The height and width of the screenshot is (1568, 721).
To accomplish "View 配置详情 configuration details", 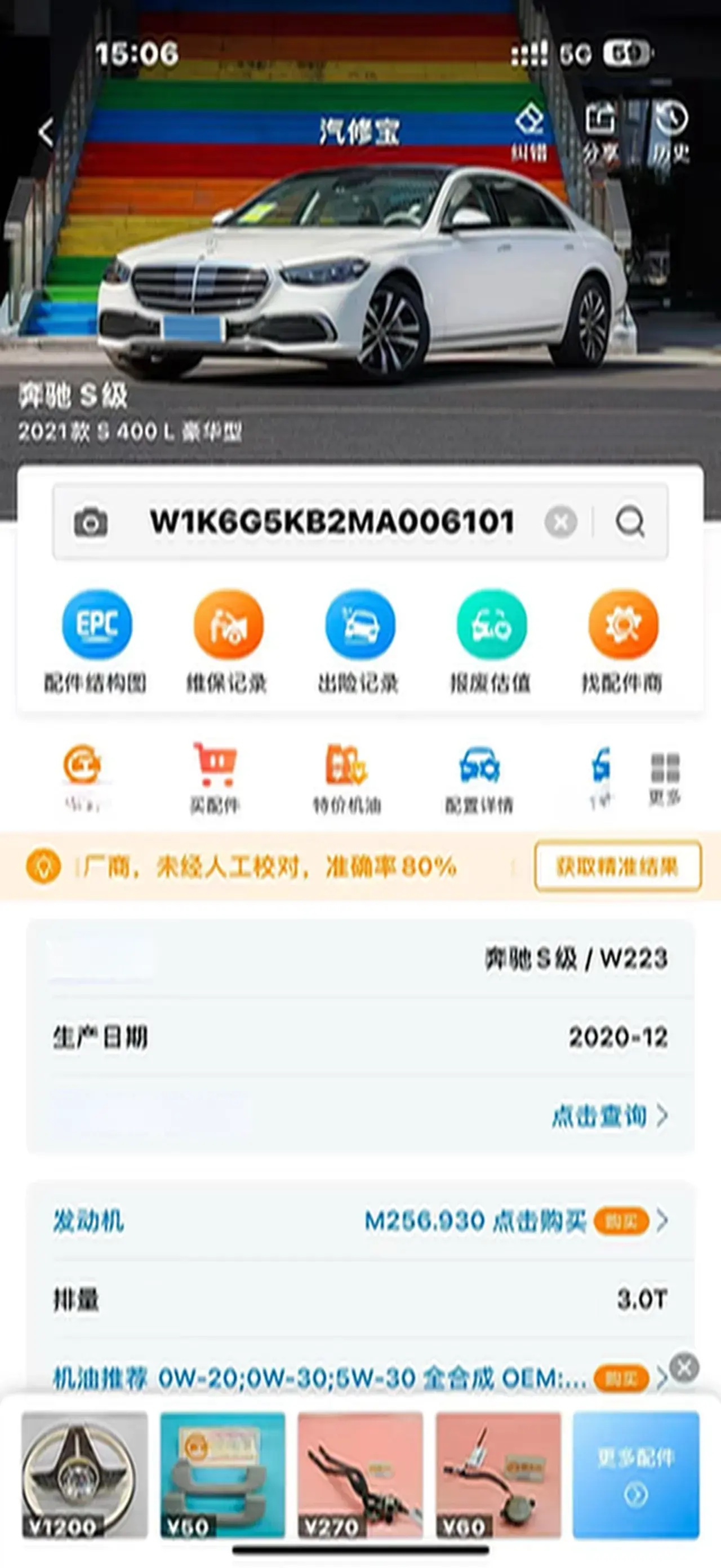I will click(479, 777).
